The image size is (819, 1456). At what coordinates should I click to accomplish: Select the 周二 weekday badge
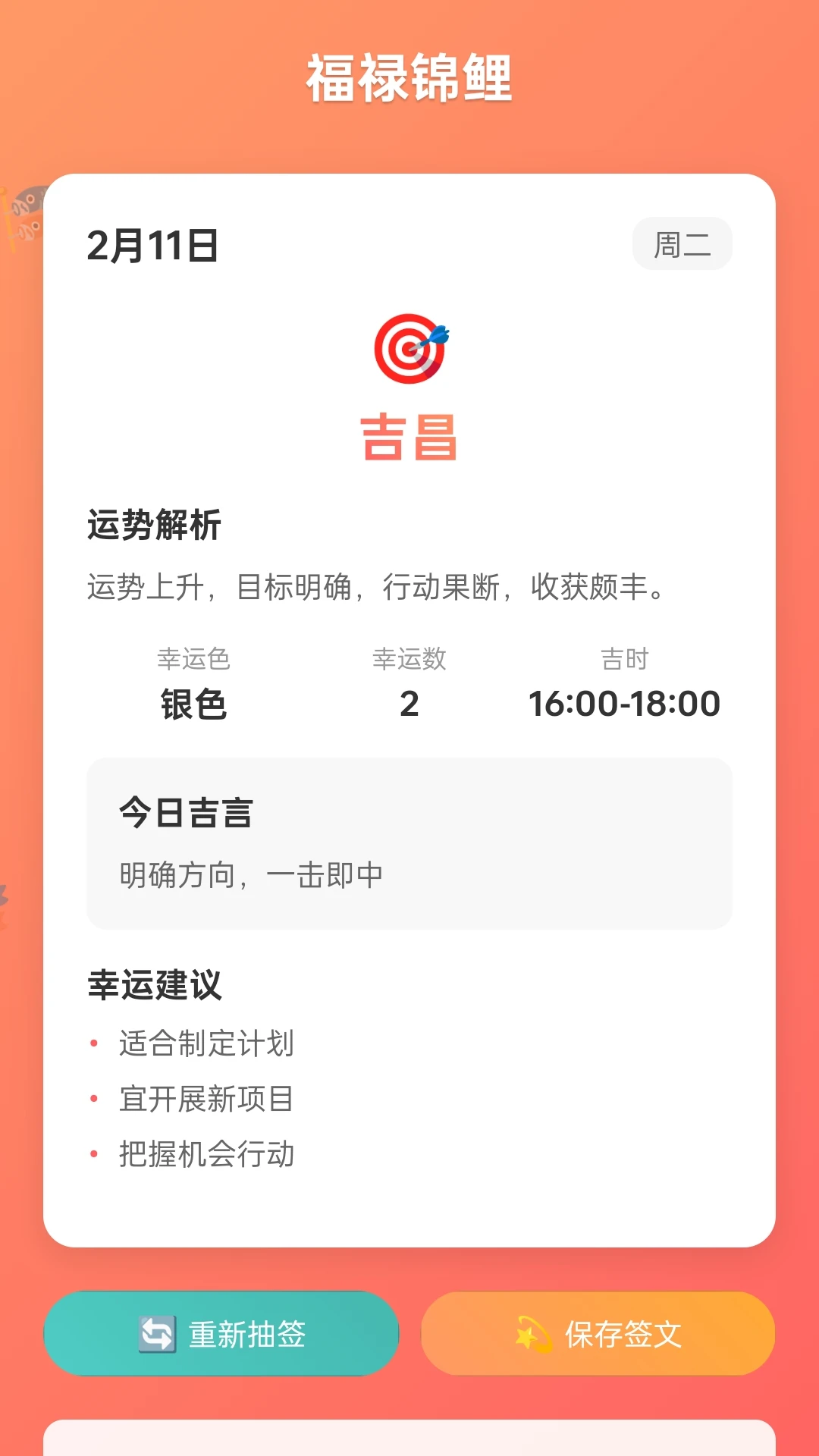click(x=682, y=243)
